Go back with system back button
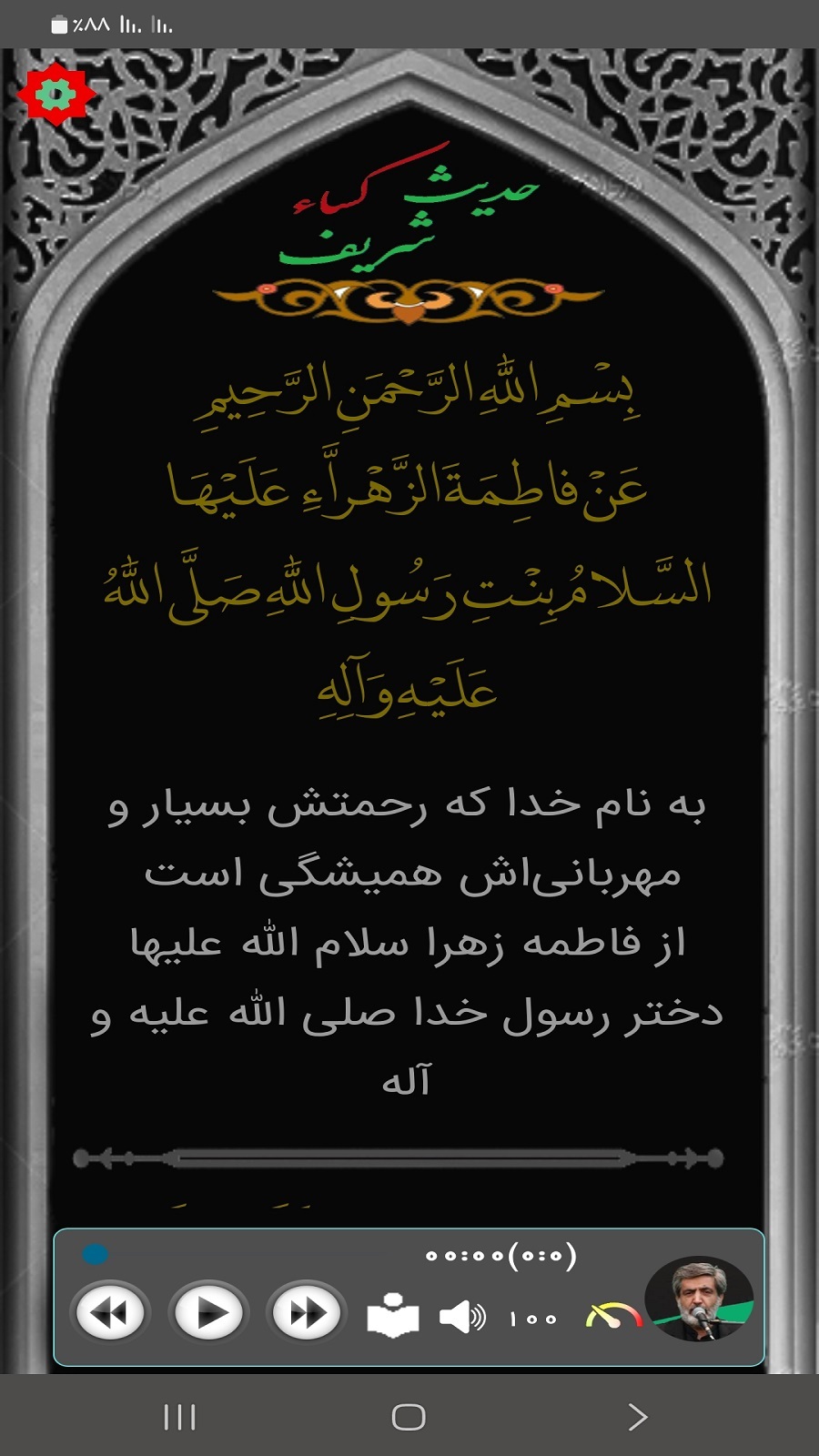 637,1417
